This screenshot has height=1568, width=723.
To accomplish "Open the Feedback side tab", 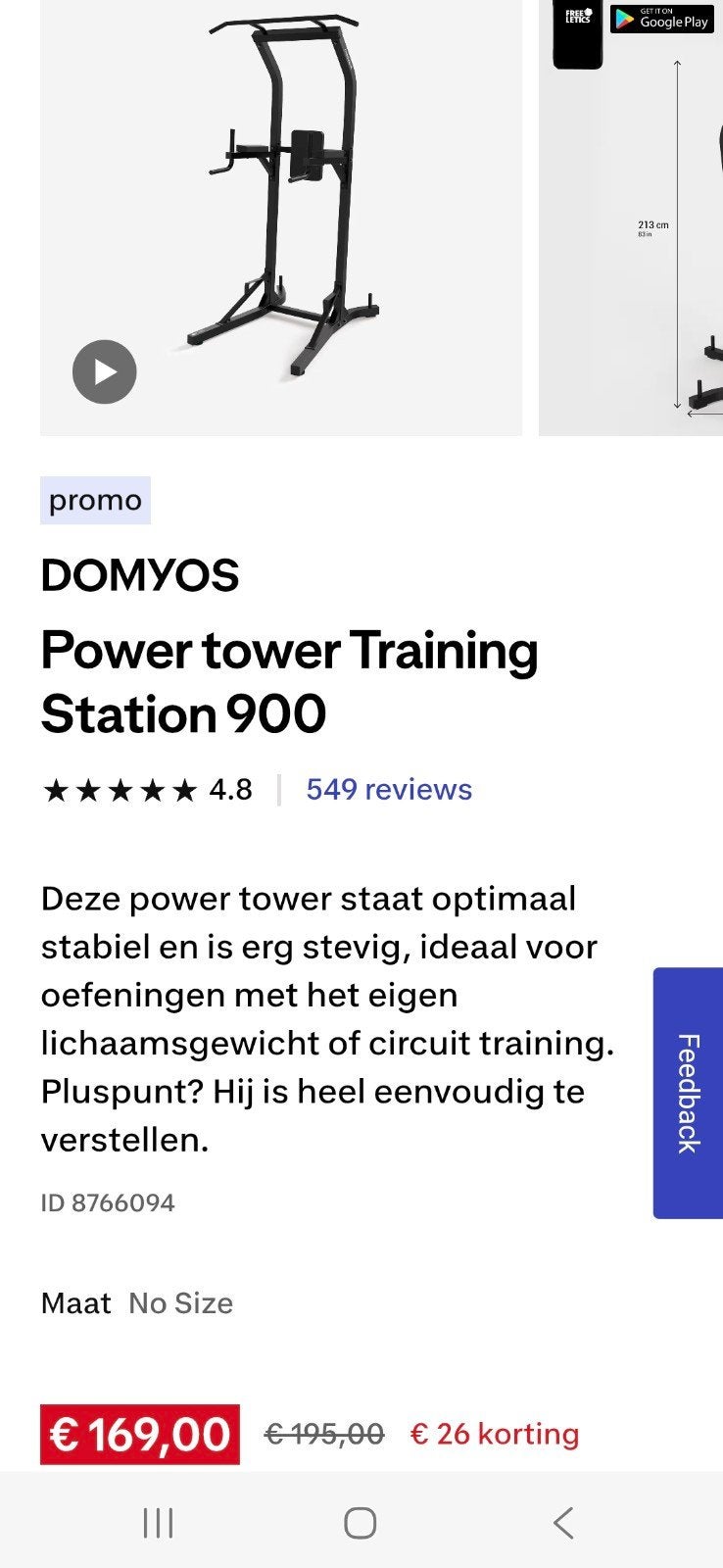I will point(688,1093).
